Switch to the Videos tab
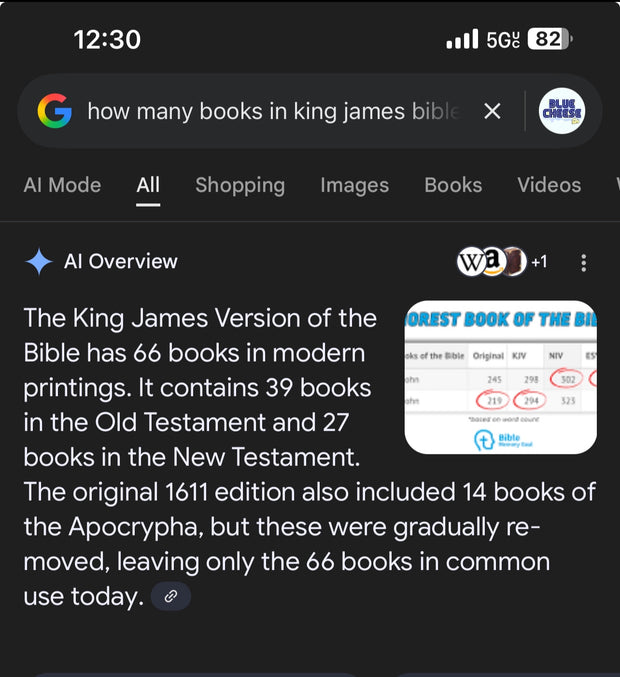 coord(549,185)
